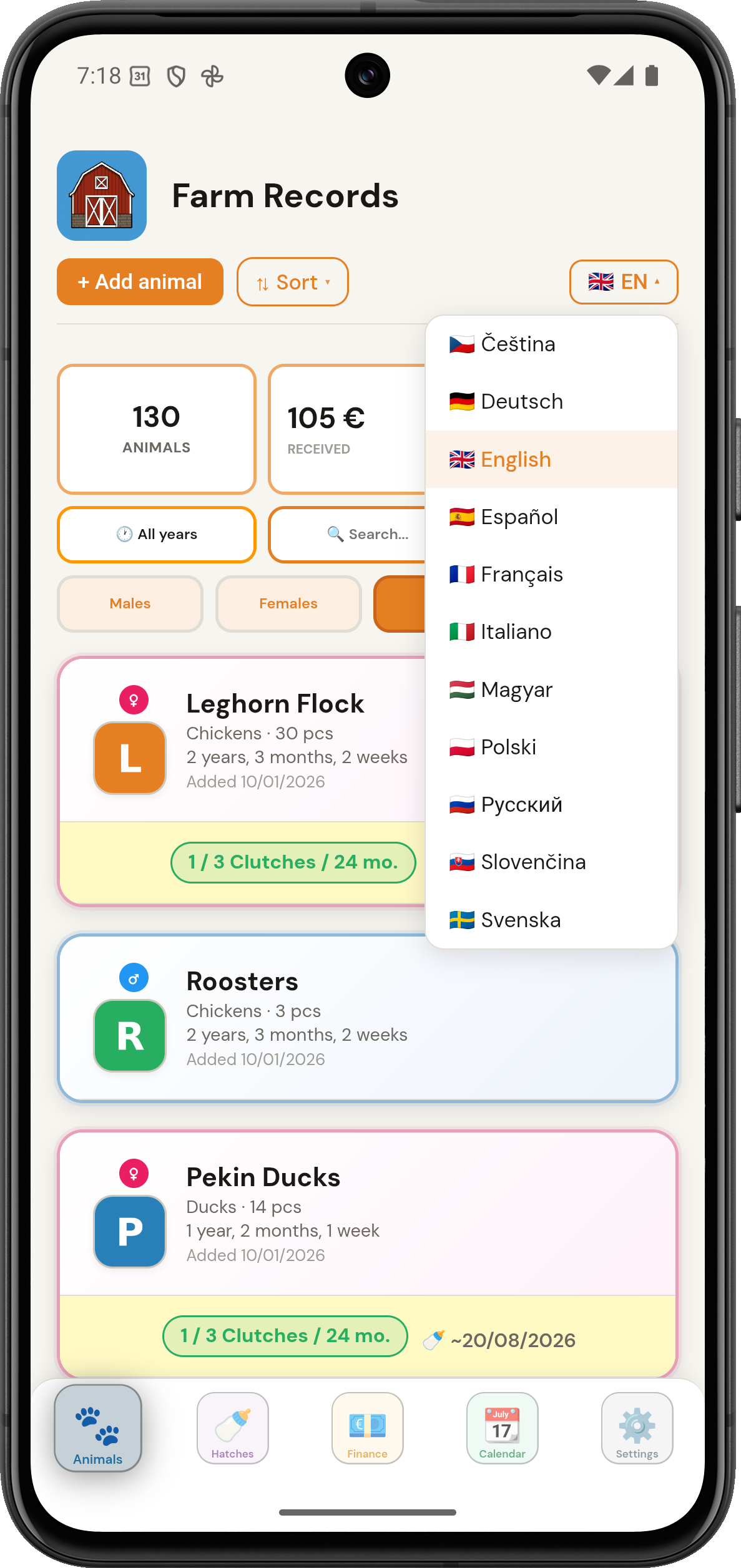Open the Sort dropdown

point(292,282)
